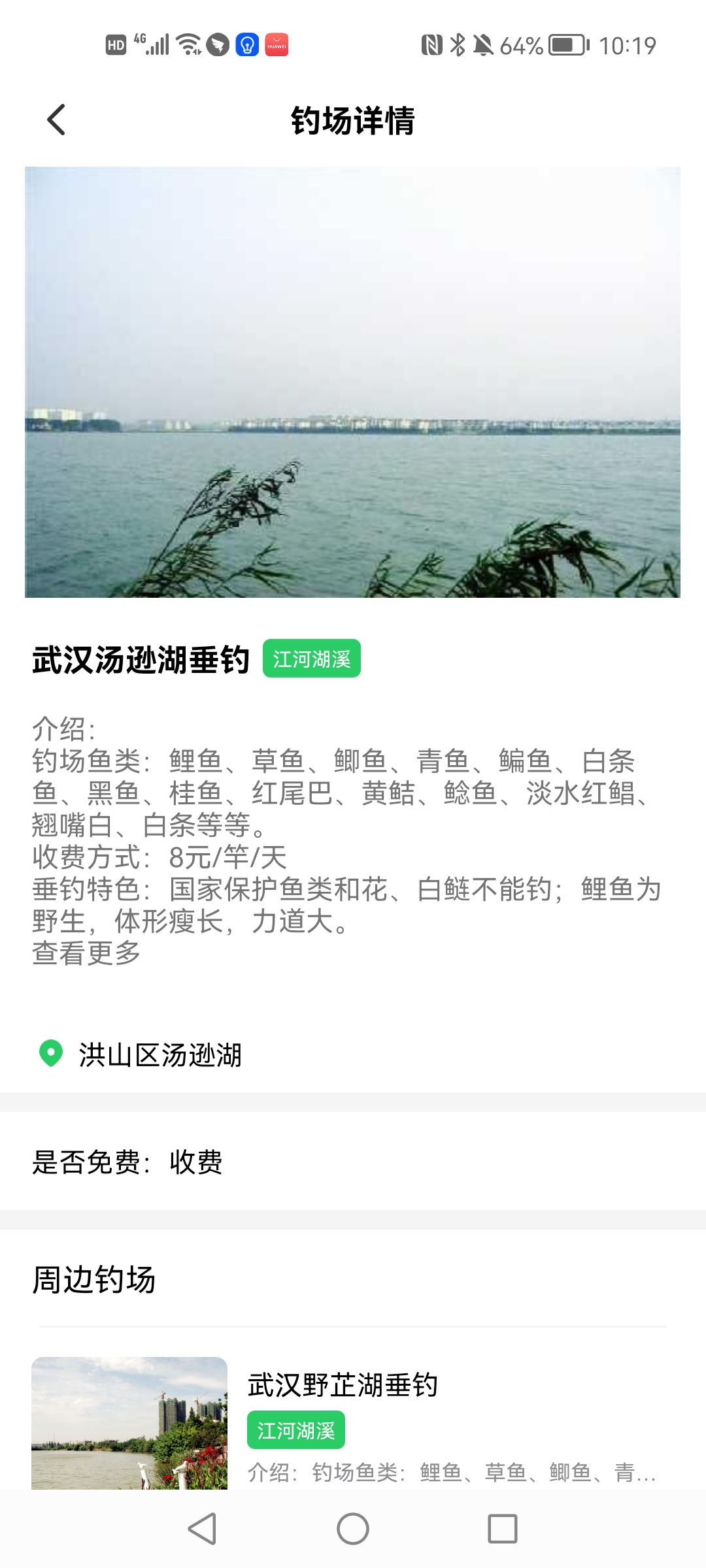Open the system recent apps view

(502, 1529)
